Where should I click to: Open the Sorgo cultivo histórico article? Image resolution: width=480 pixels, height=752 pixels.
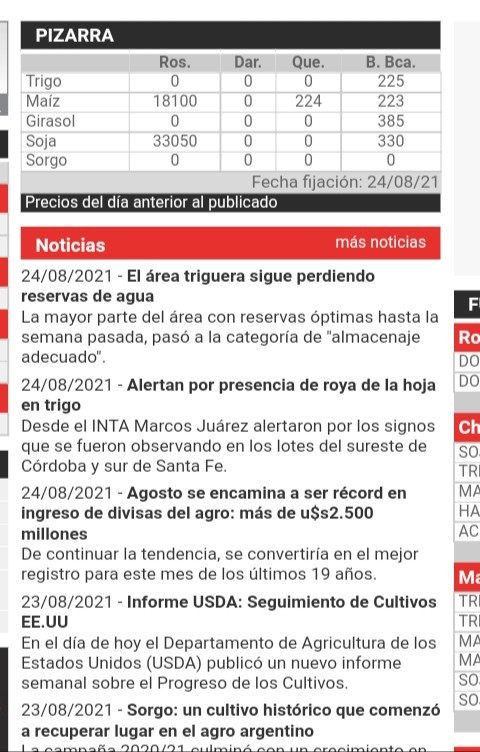[x=231, y=721]
